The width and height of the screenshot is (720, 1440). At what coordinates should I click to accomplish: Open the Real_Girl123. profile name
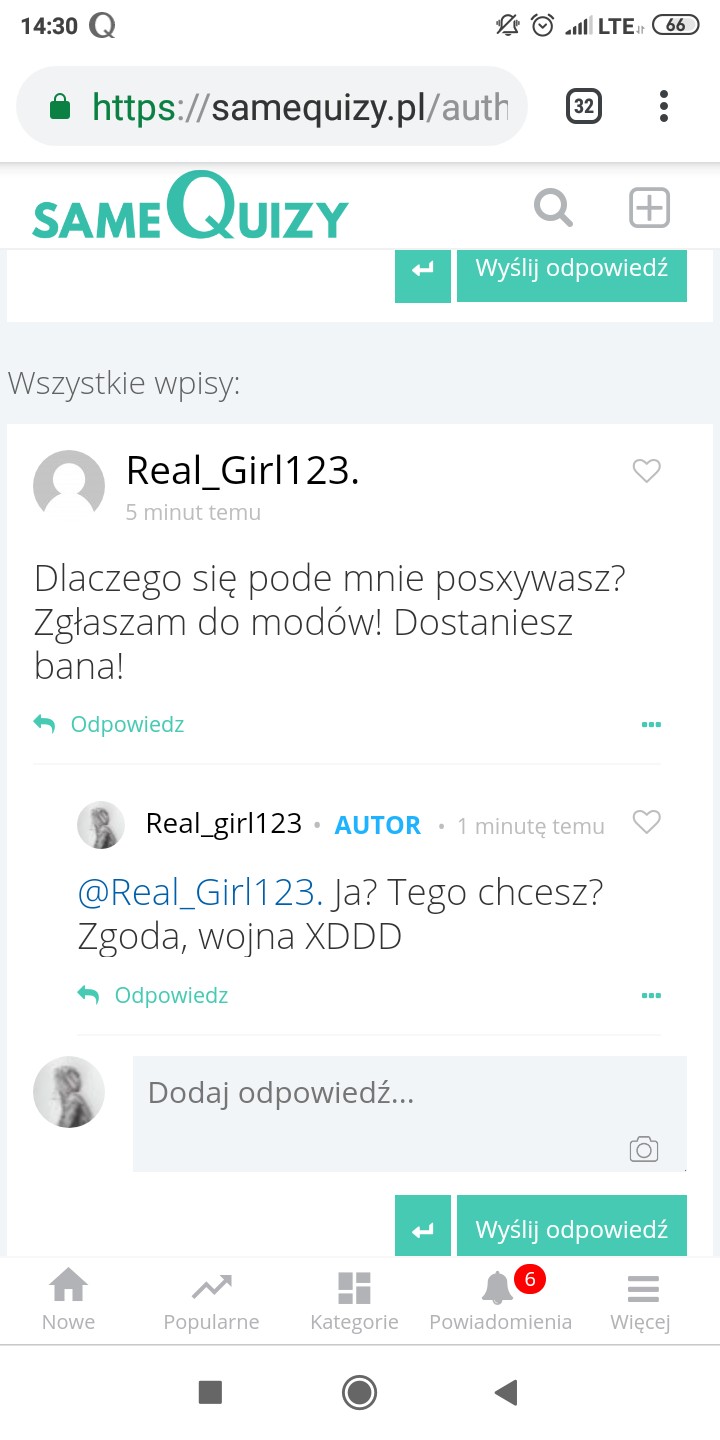[242, 470]
